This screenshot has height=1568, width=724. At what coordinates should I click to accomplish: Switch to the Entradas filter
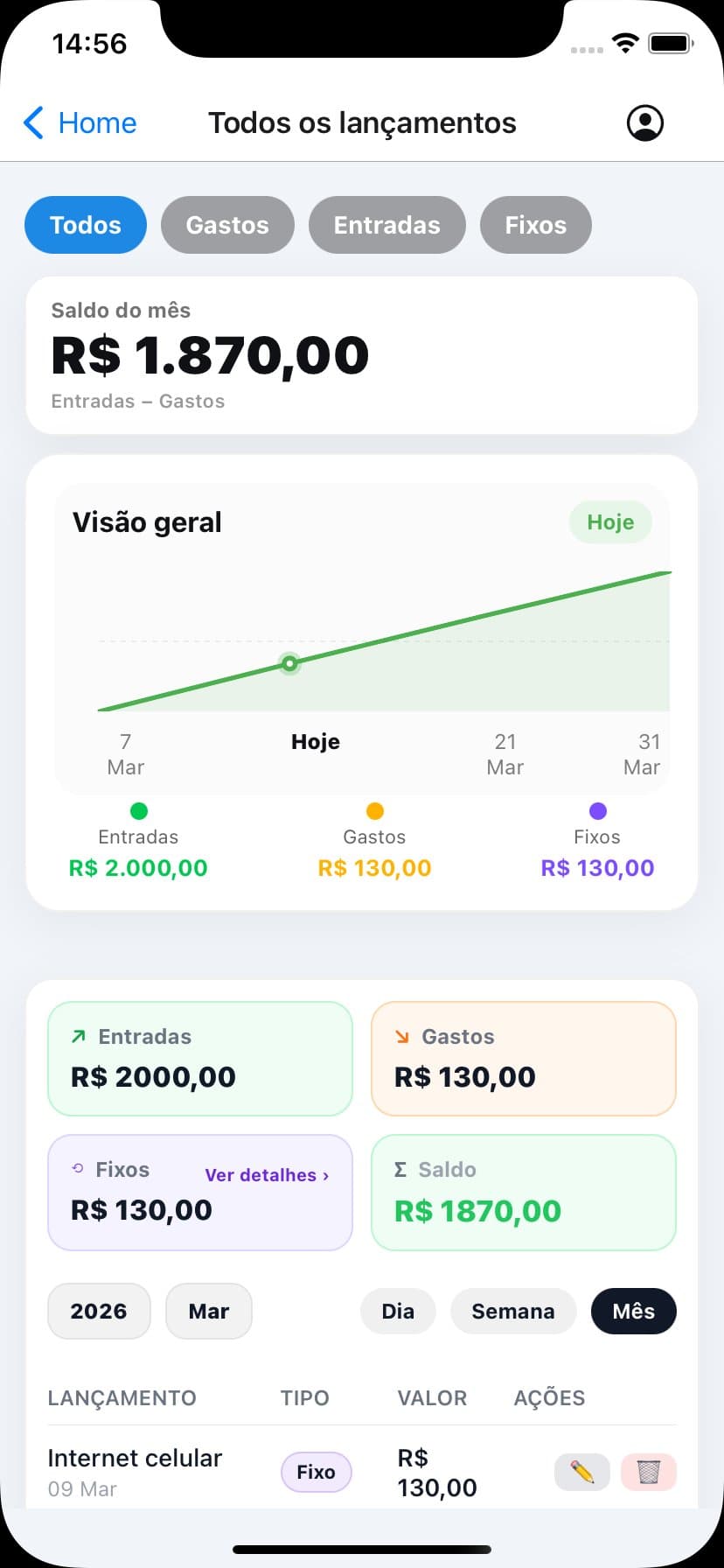(386, 225)
